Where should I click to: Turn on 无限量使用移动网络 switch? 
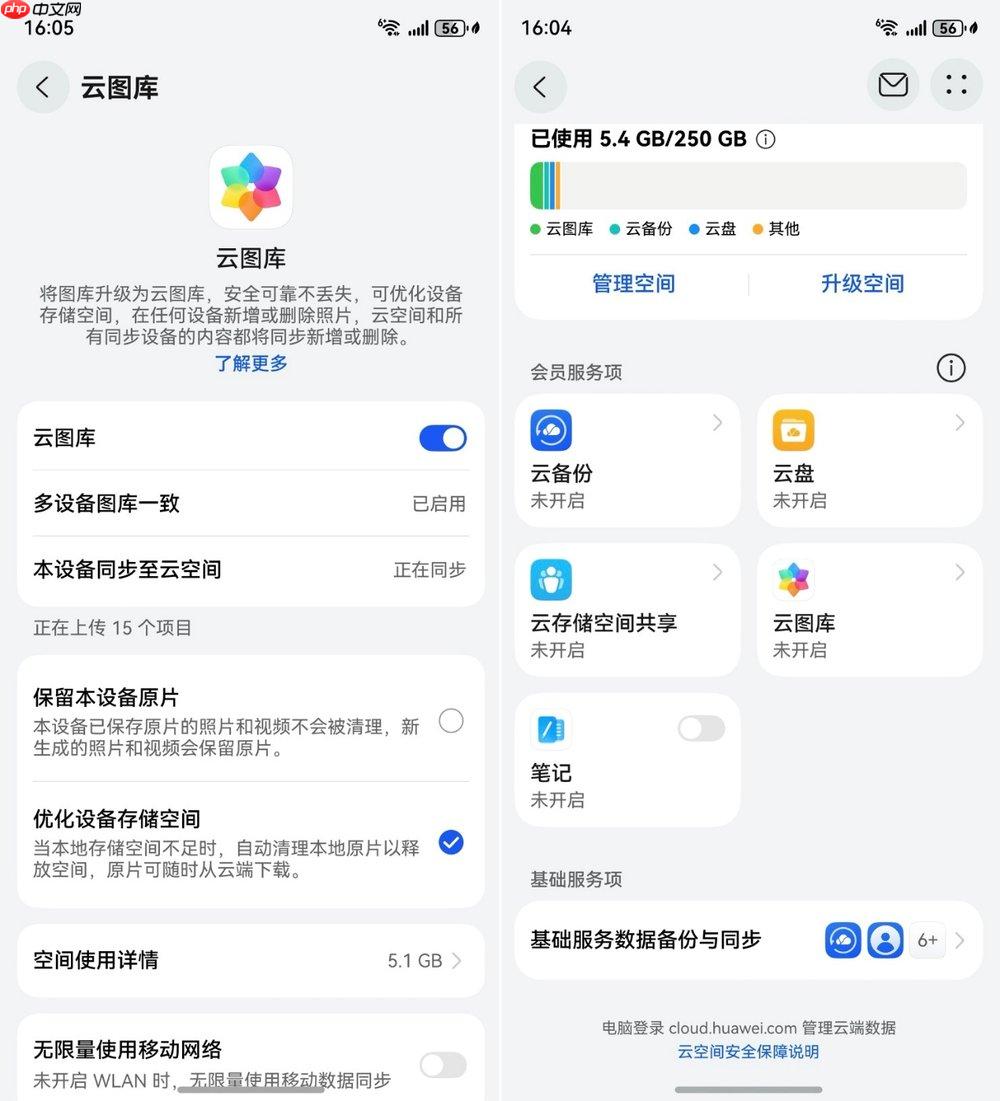(x=442, y=1066)
